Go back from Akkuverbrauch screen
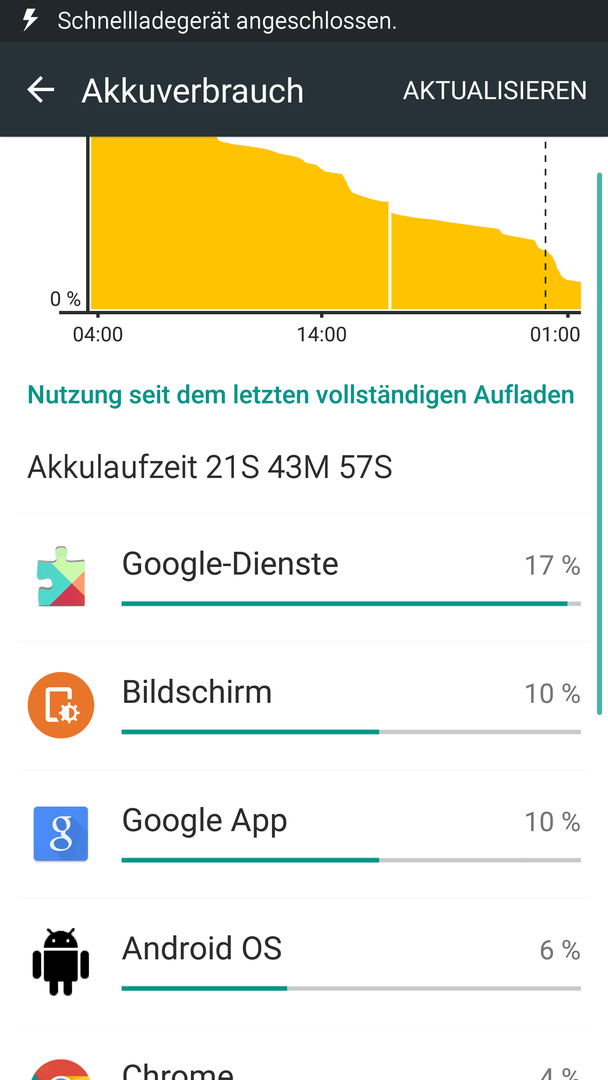The width and height of the screenshot is (608, 1080). click(x=41, y=90)
